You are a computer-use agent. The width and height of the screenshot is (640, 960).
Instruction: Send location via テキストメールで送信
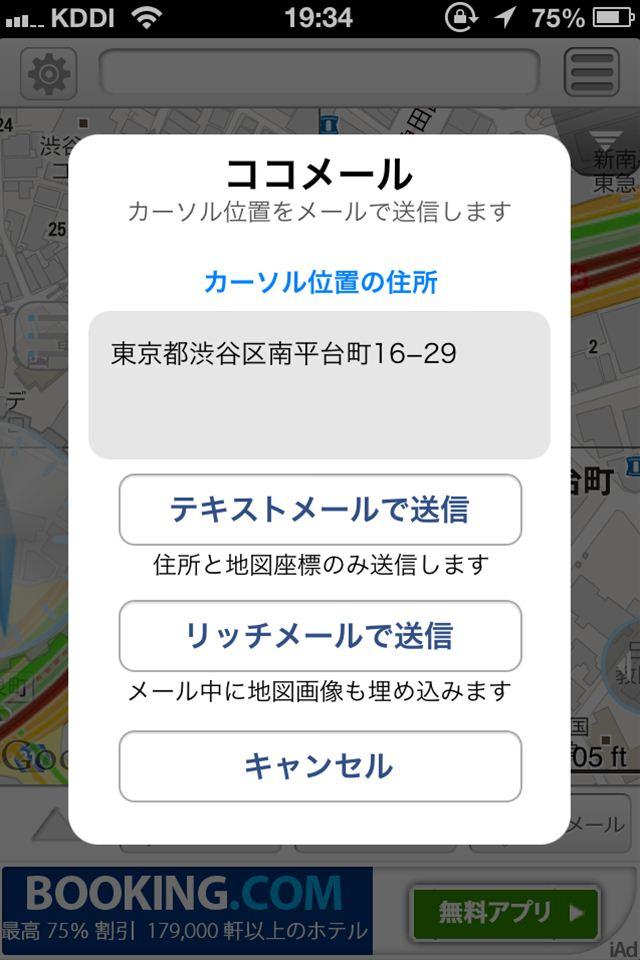click(x=320, y=509)
